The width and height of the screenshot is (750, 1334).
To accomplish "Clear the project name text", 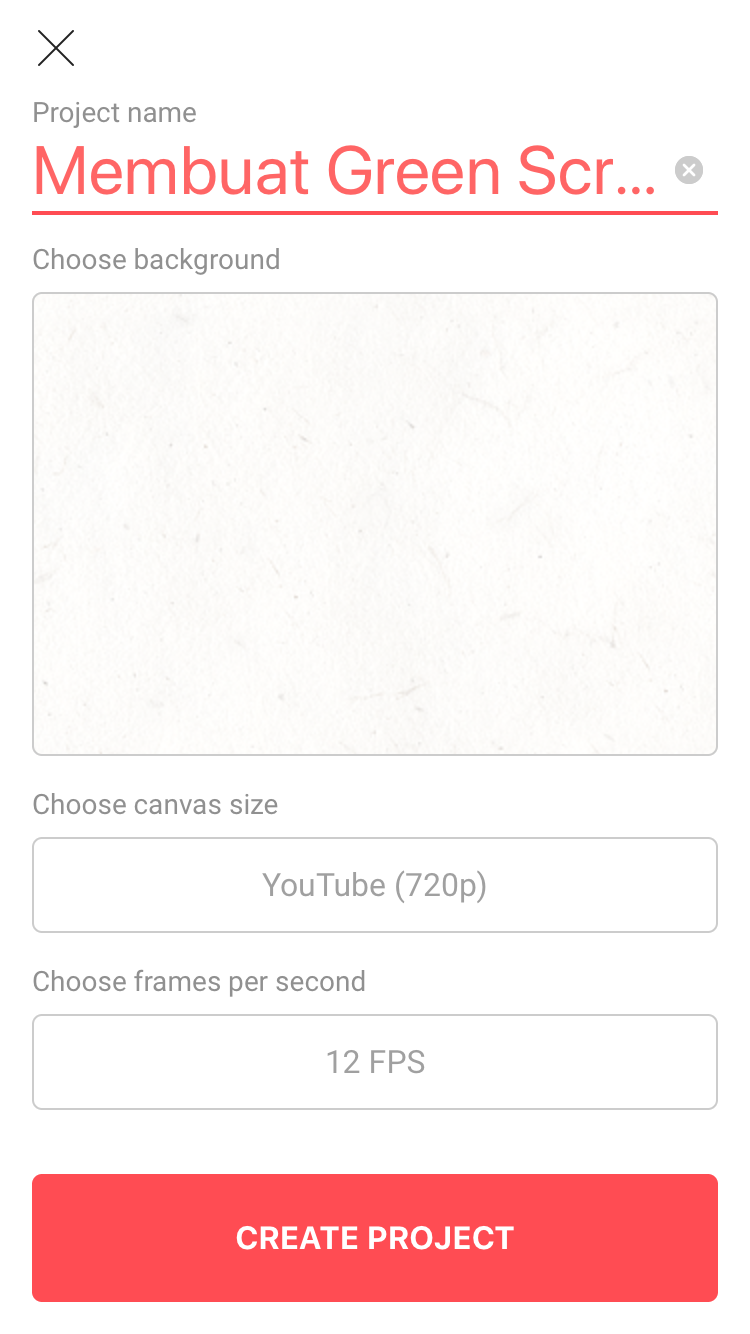I will tap(689, 170).
